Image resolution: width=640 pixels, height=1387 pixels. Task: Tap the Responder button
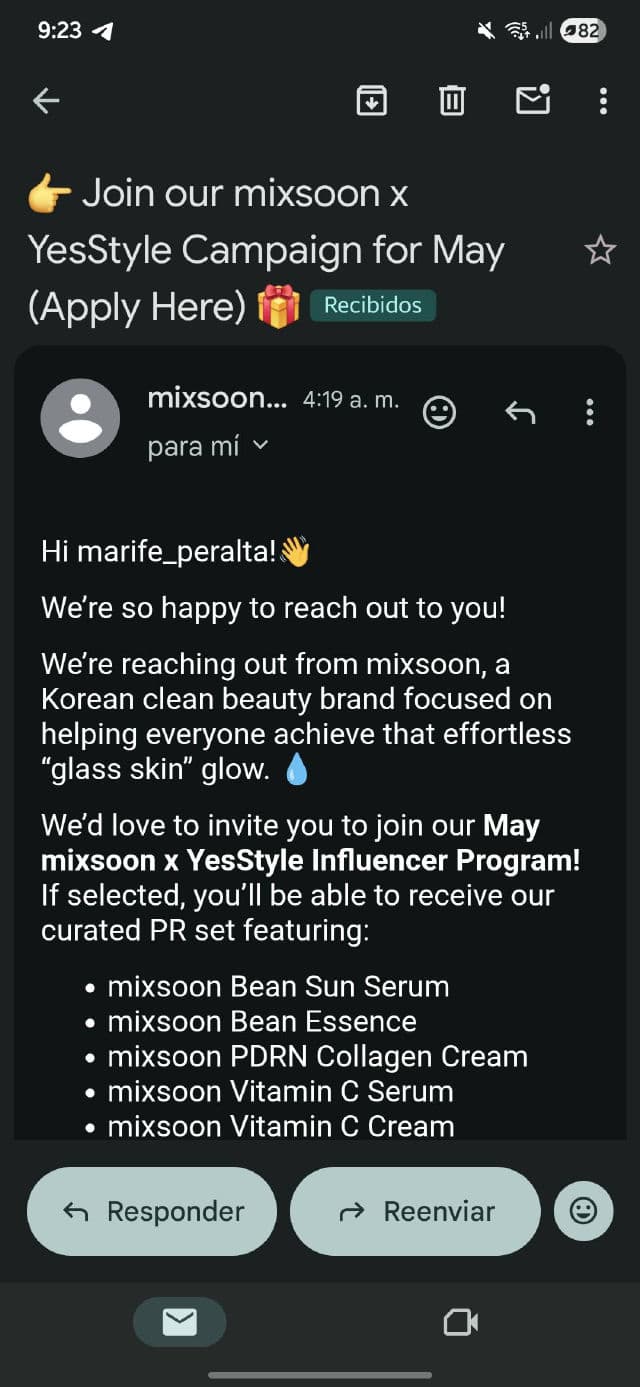click(152, 1211)
